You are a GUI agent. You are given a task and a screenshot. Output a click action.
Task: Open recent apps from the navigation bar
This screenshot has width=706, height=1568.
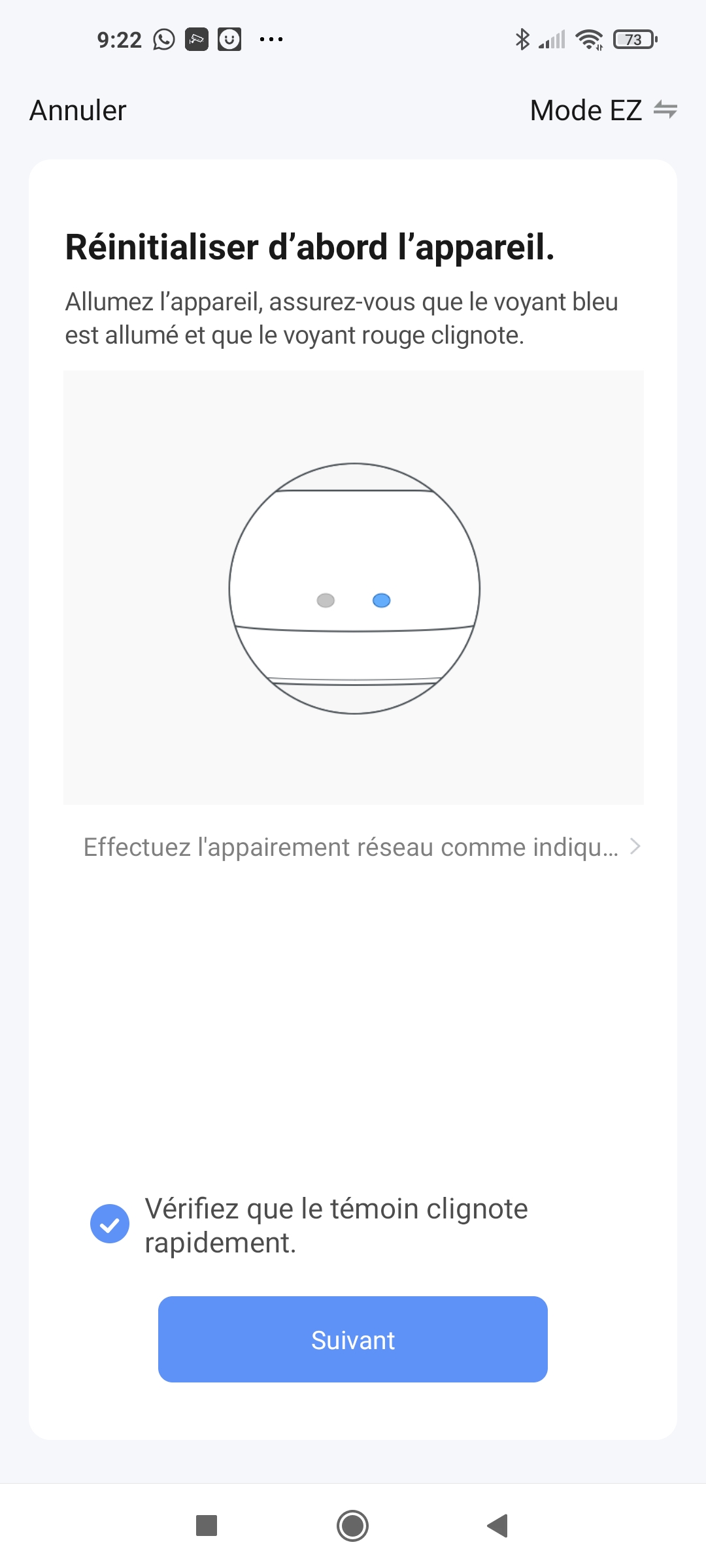pyautogui.click(x=207, y=1526)
